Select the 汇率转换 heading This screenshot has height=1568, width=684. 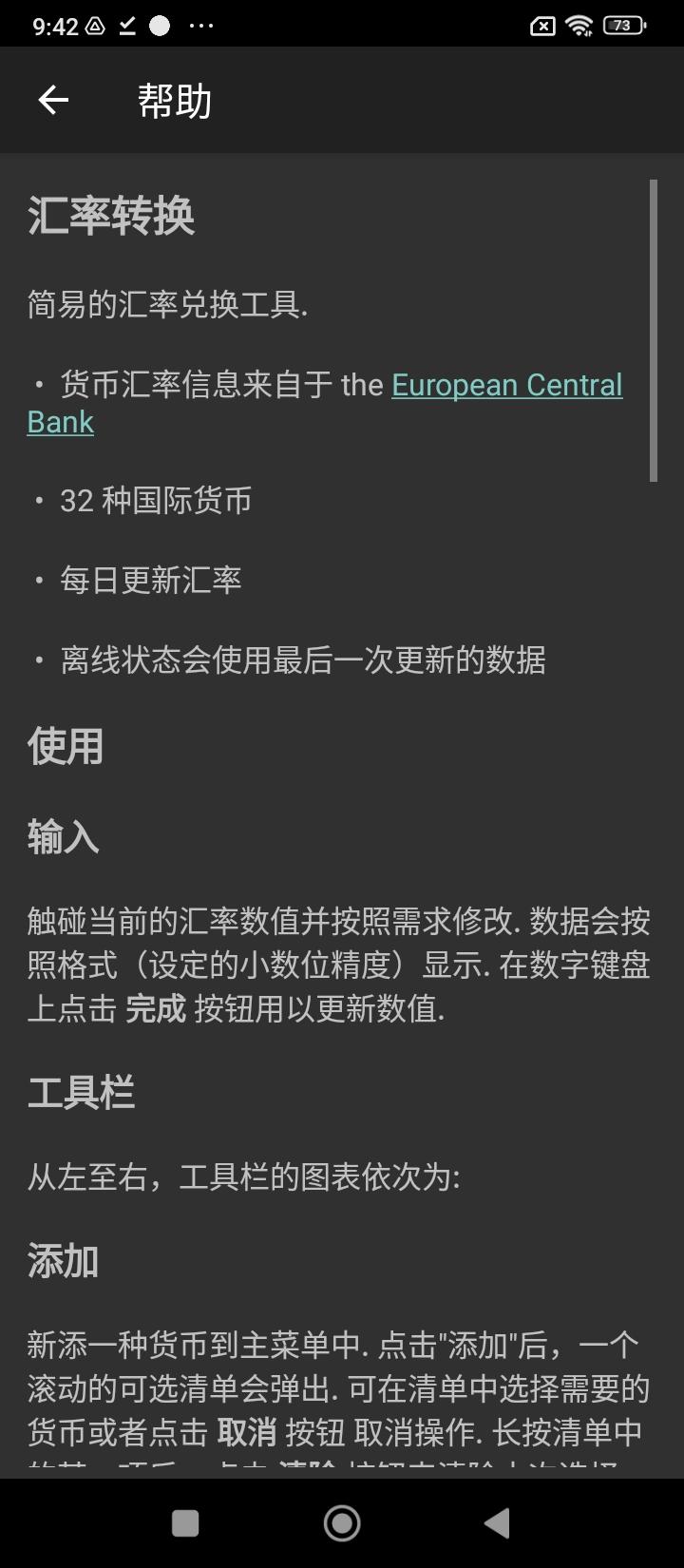[x=109, y=217]
